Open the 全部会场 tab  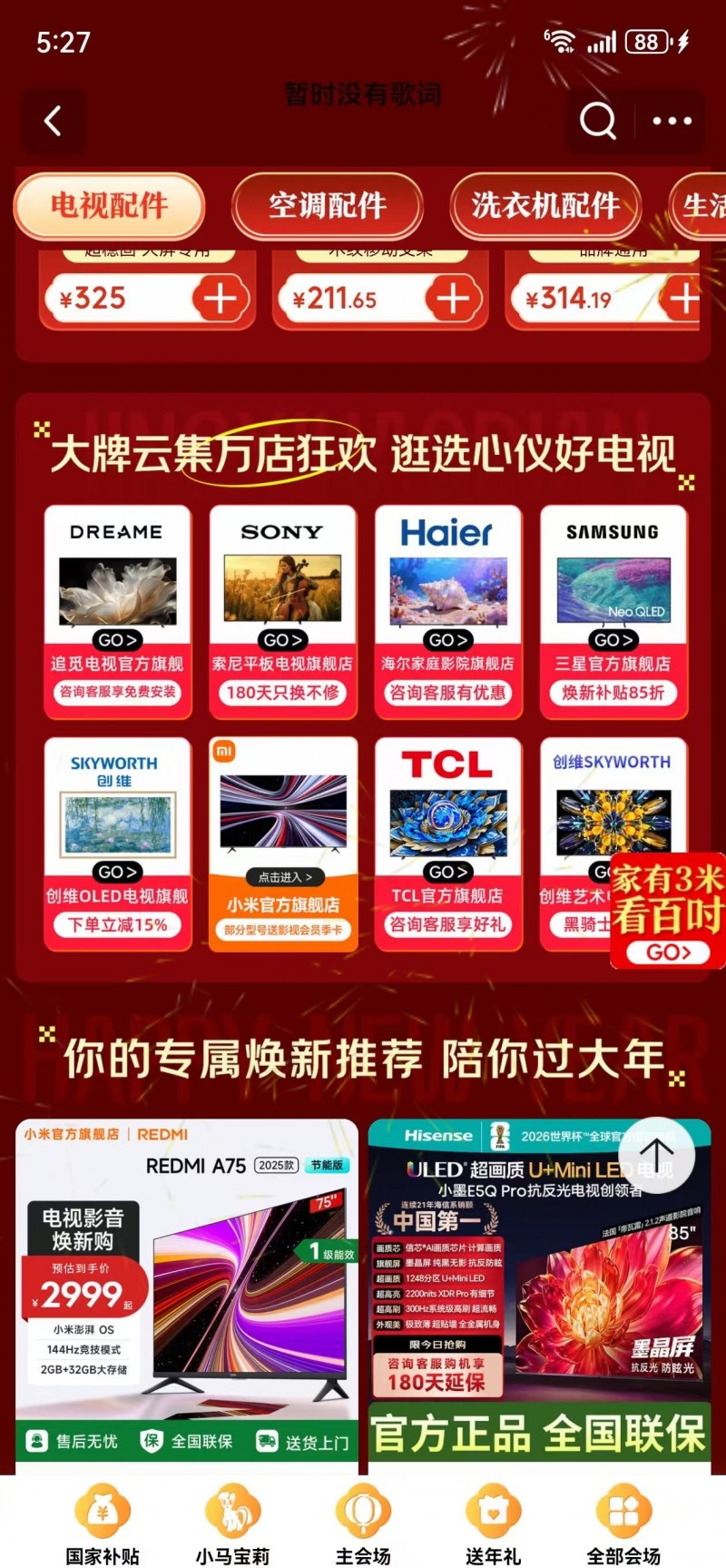click(623, 1524)
